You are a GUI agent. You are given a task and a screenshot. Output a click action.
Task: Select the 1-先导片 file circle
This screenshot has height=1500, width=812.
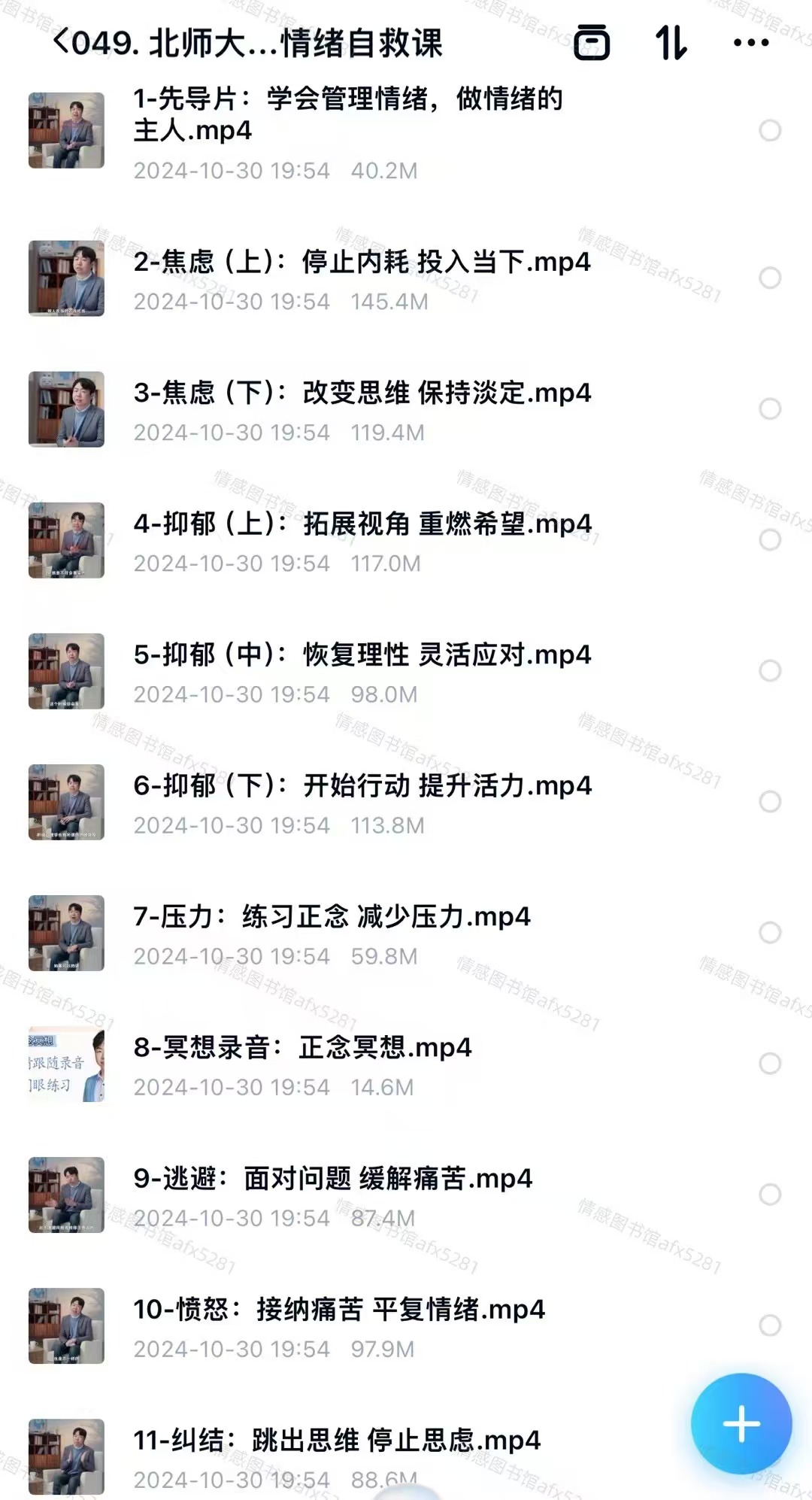coord(769,131)
